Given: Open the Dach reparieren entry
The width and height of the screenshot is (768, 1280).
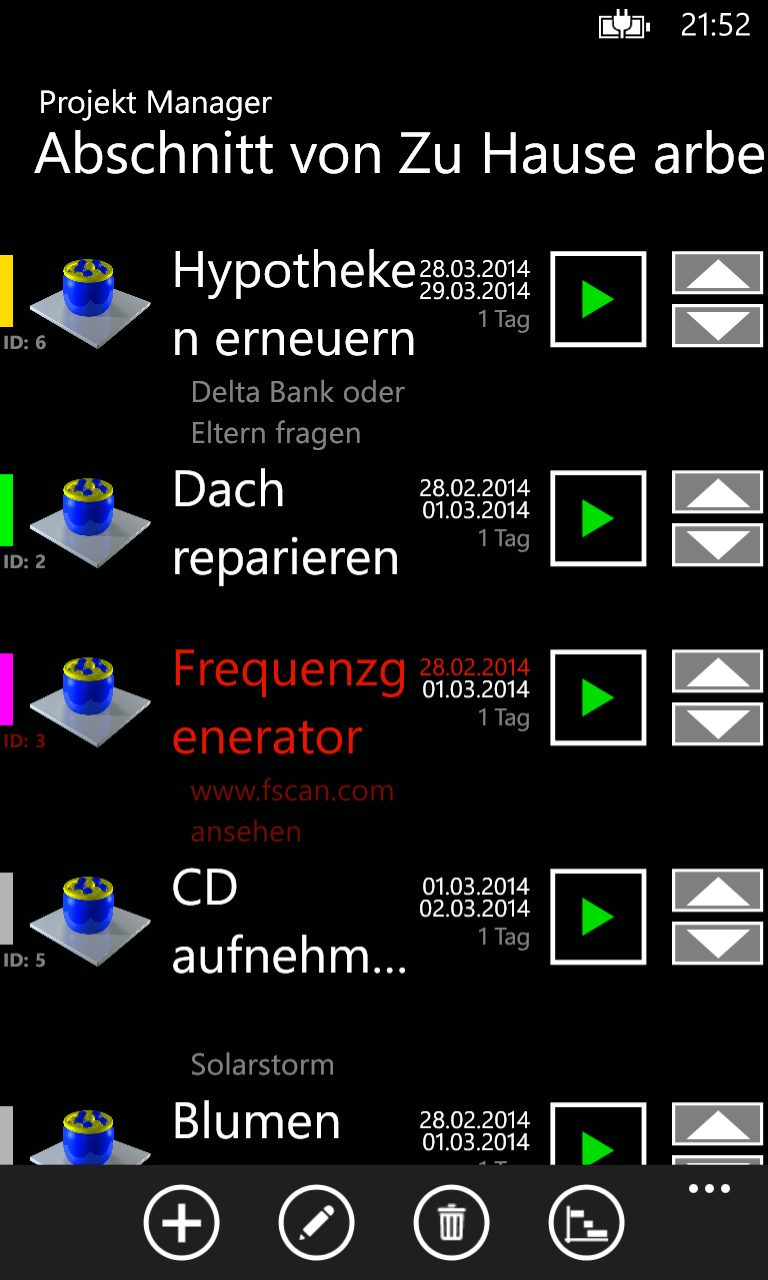Looking at the screenshot, I should click(x=285, y=523).
